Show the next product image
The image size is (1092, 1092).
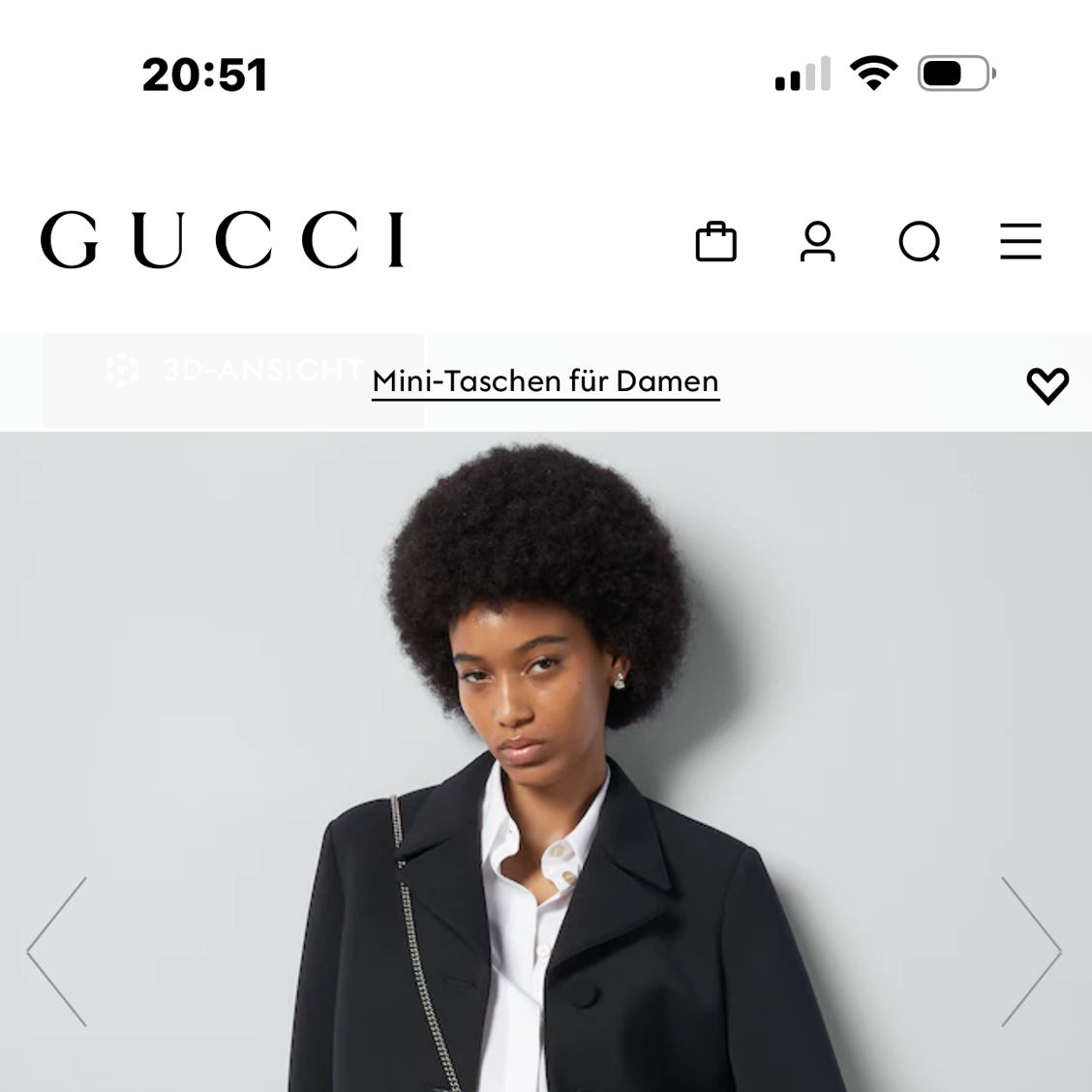click(1031, 951)
